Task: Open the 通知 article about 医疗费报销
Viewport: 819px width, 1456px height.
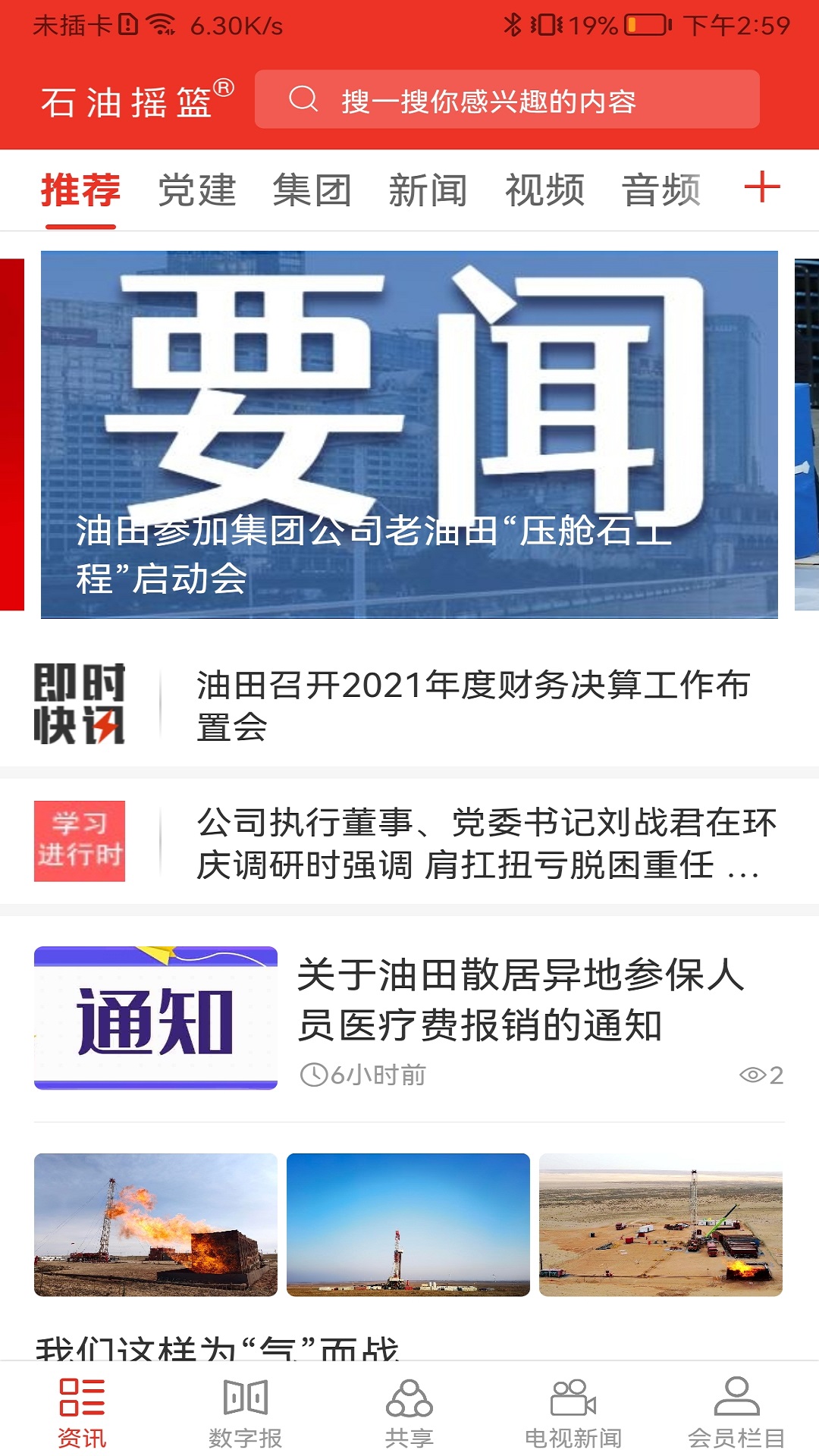Action: [x=409, y=1018]
